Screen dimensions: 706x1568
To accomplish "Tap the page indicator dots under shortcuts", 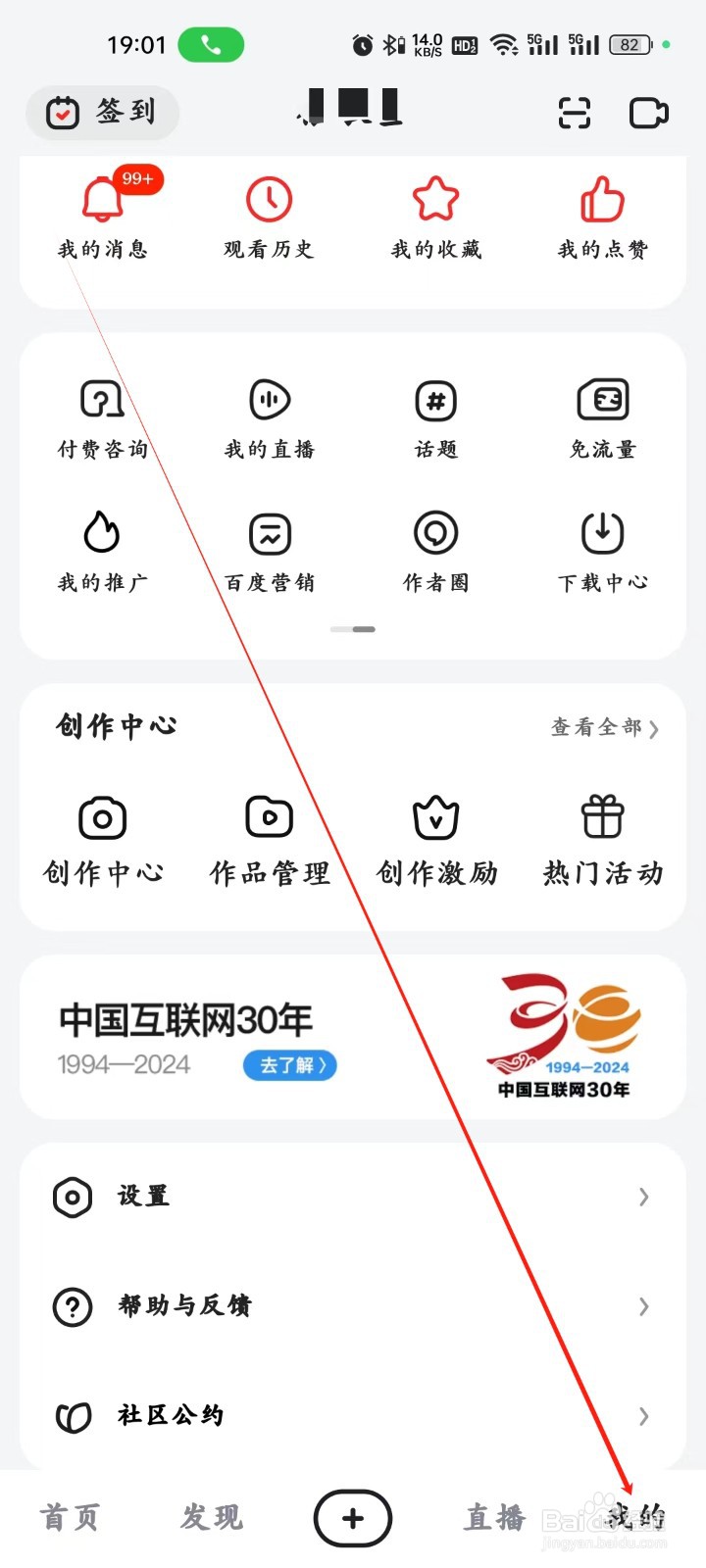I will [352, 628].
